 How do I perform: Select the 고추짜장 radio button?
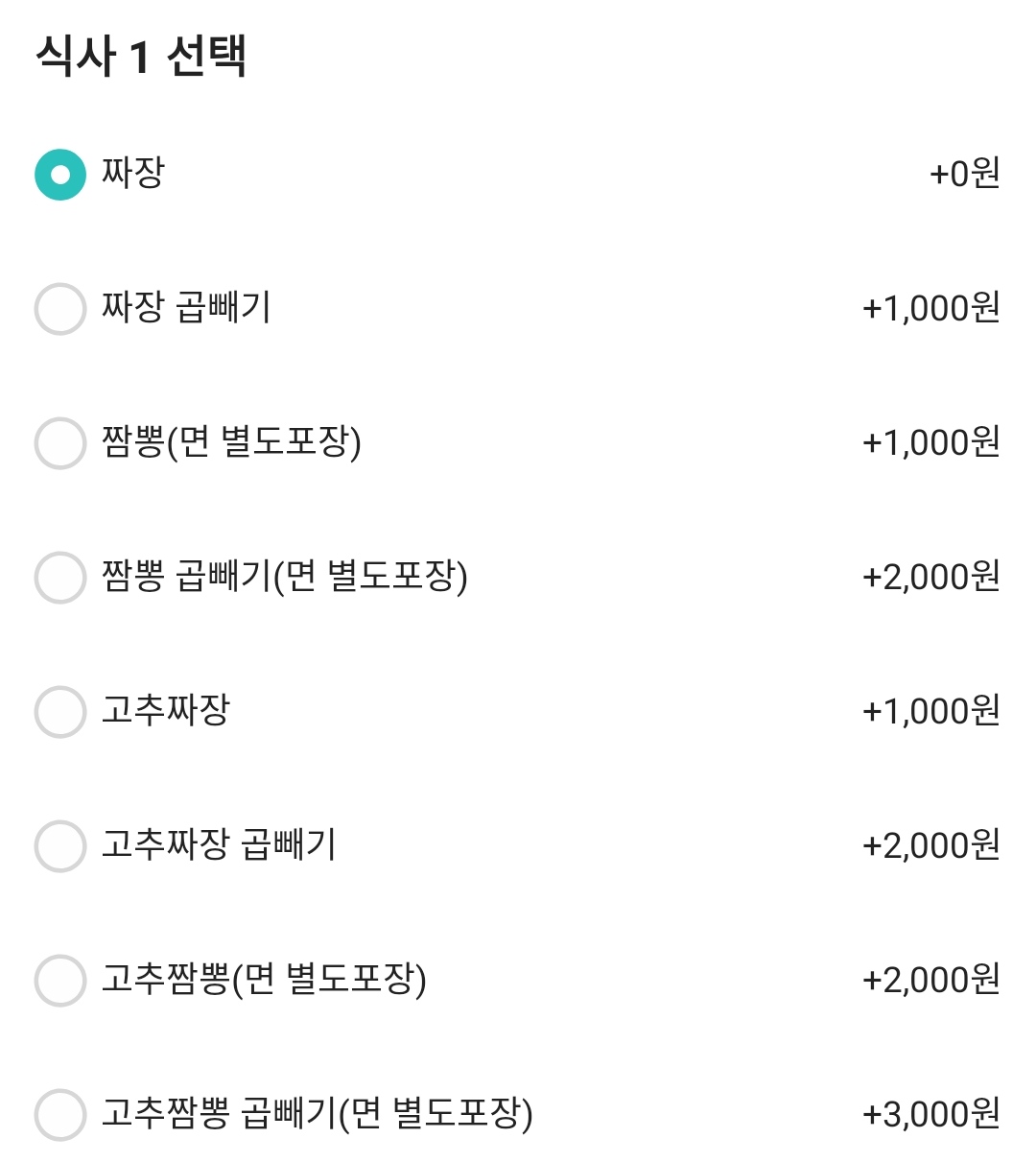(60, 712)
